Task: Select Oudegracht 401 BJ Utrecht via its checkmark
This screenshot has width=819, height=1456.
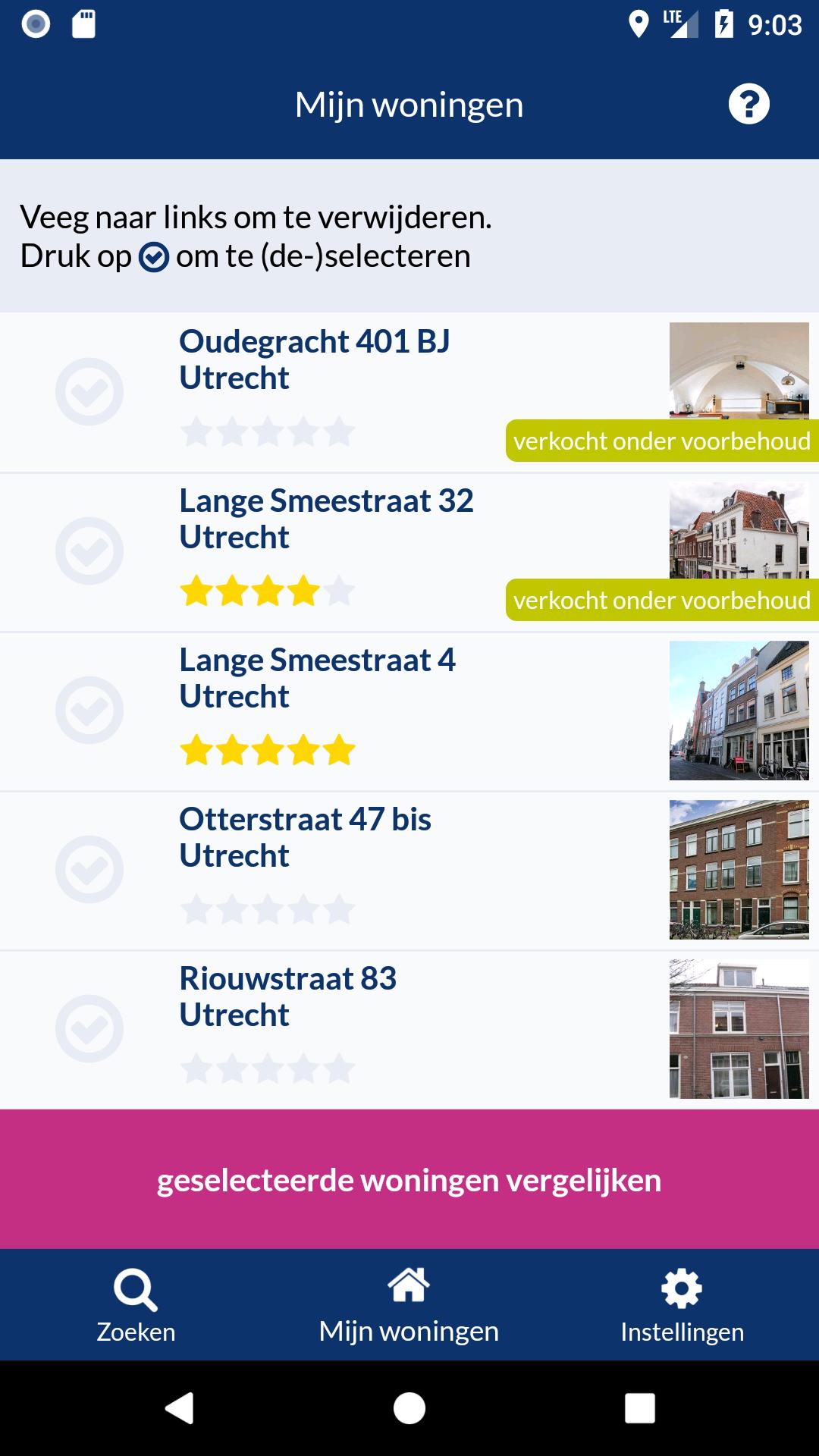Action: coord(90,392)
